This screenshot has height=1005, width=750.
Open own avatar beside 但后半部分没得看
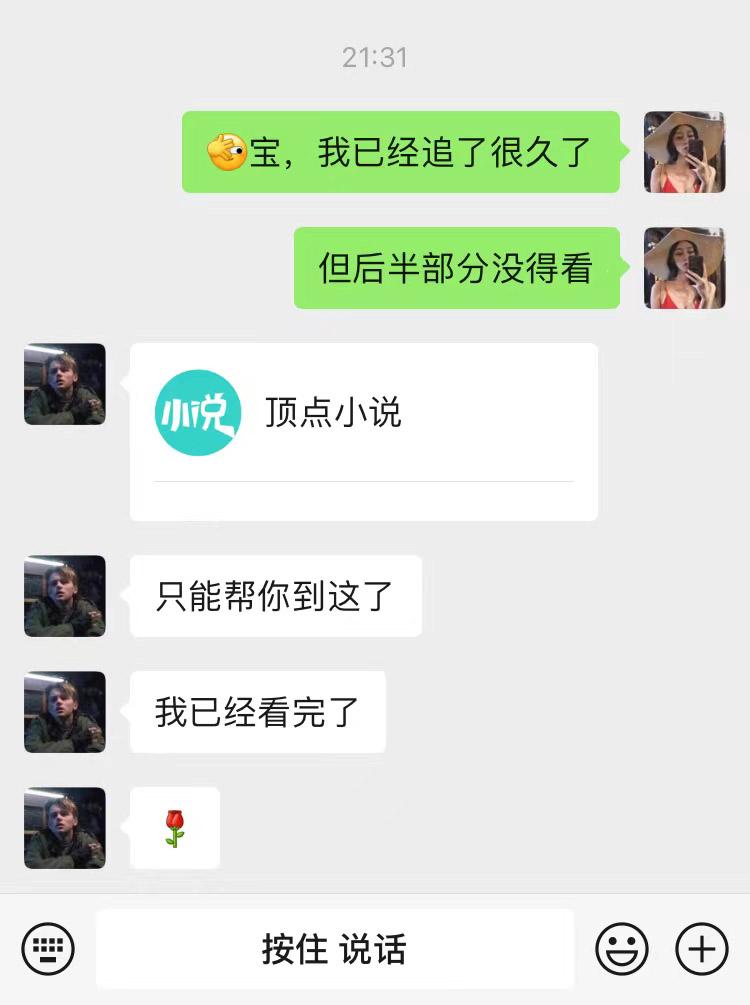point(685,268)
